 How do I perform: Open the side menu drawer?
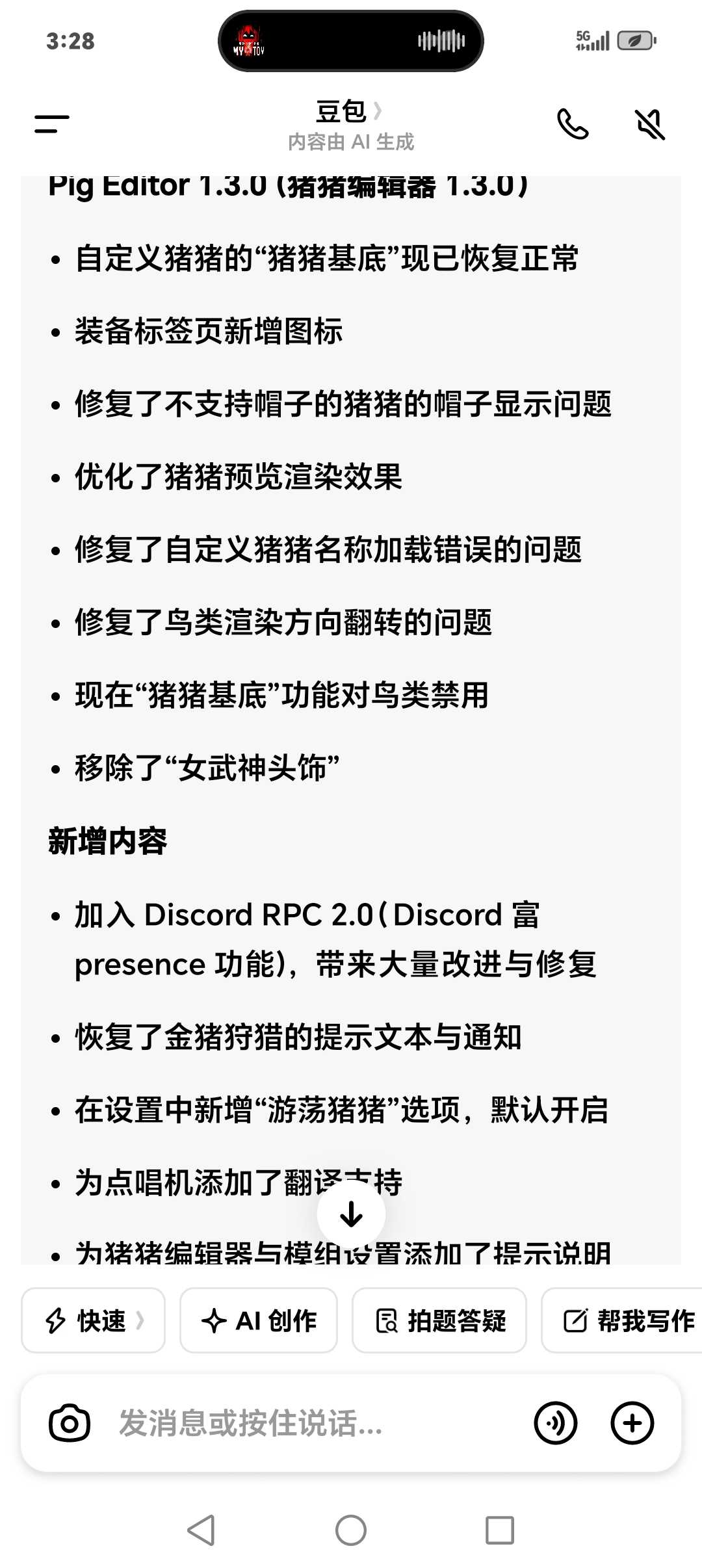(52, 124)
